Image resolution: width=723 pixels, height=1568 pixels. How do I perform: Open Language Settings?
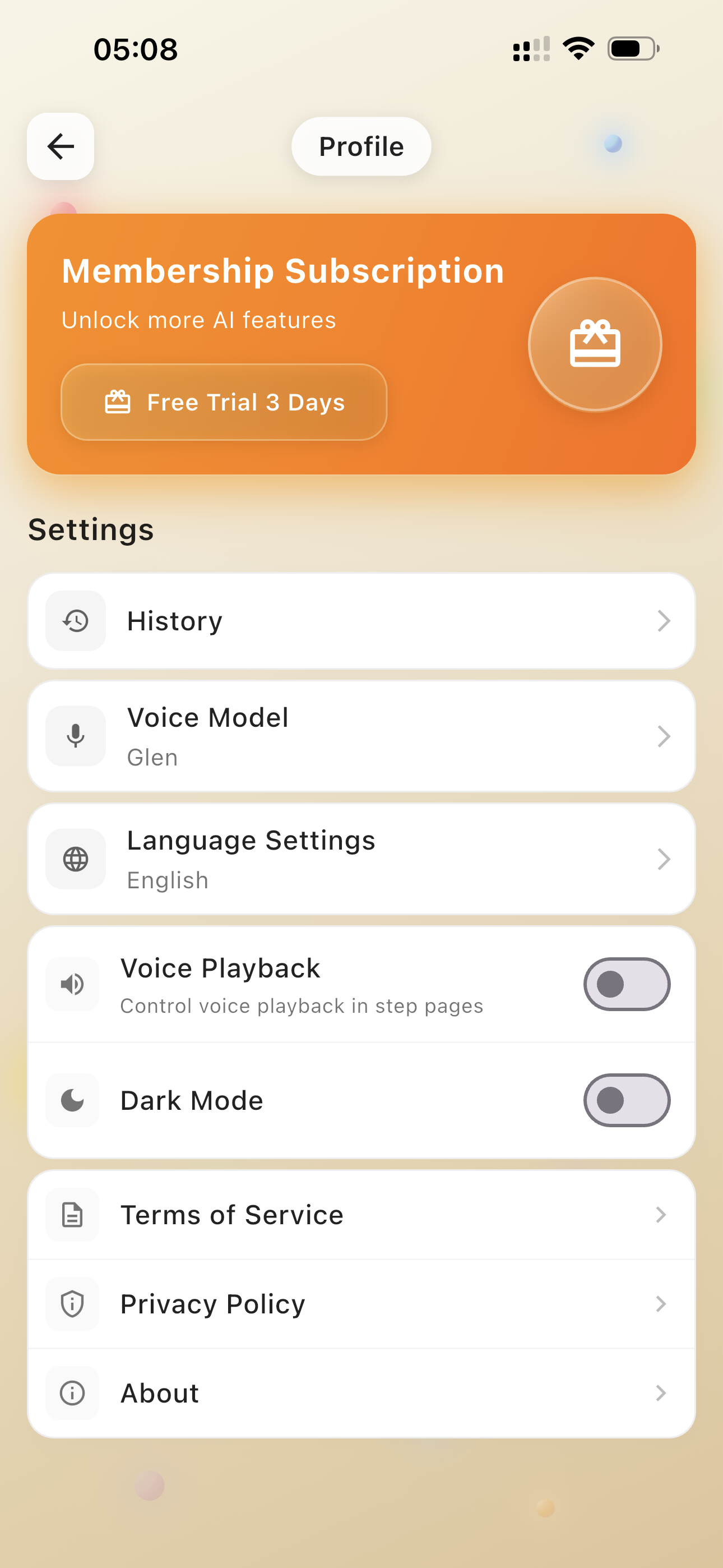(x=361, y=859)
